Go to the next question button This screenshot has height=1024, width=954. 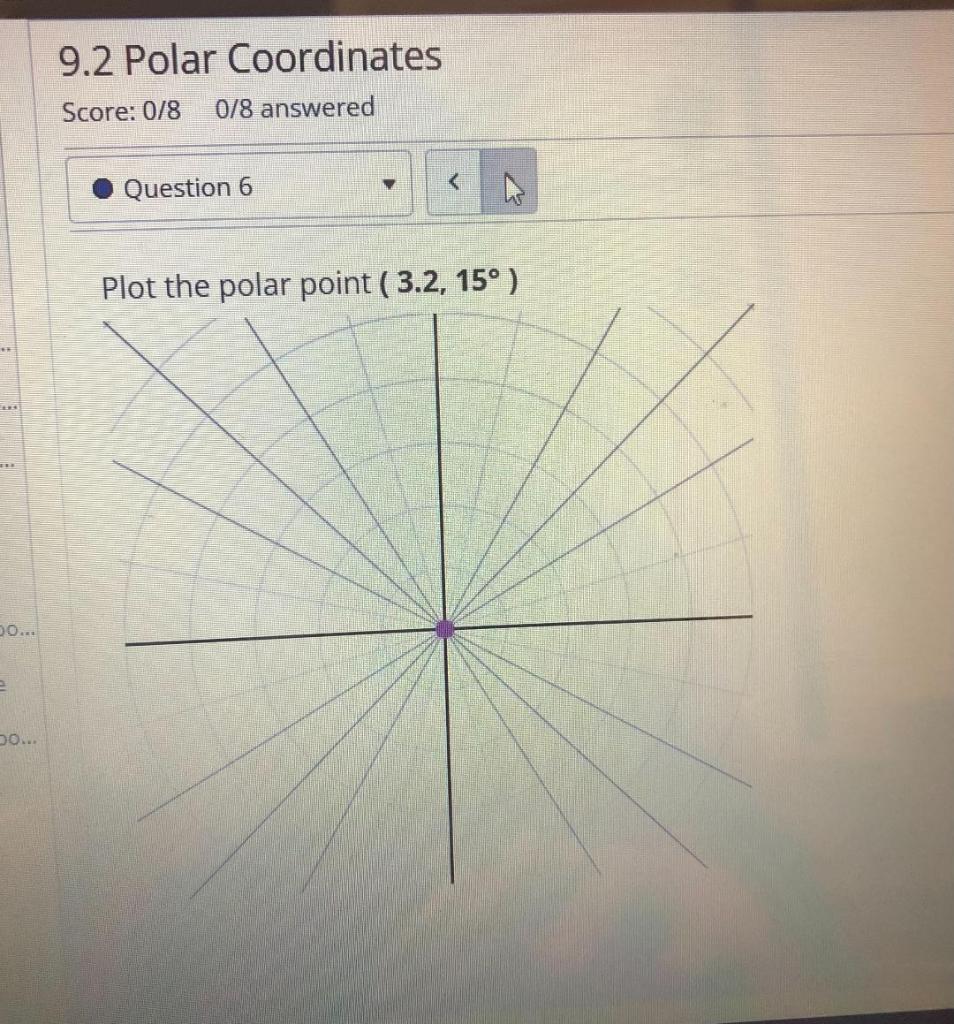(510, 184)
